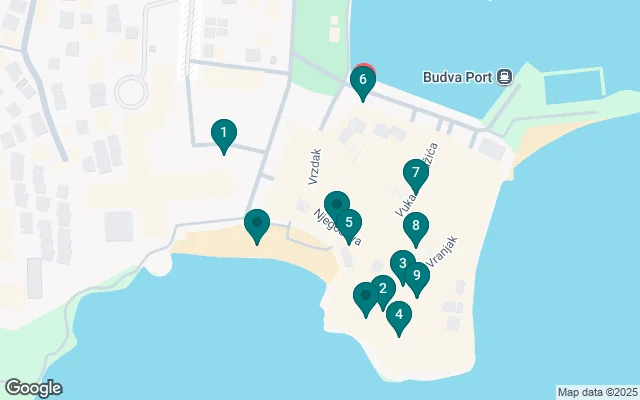Open map pin number 6
640x400 pixels.
pos(363,78)
